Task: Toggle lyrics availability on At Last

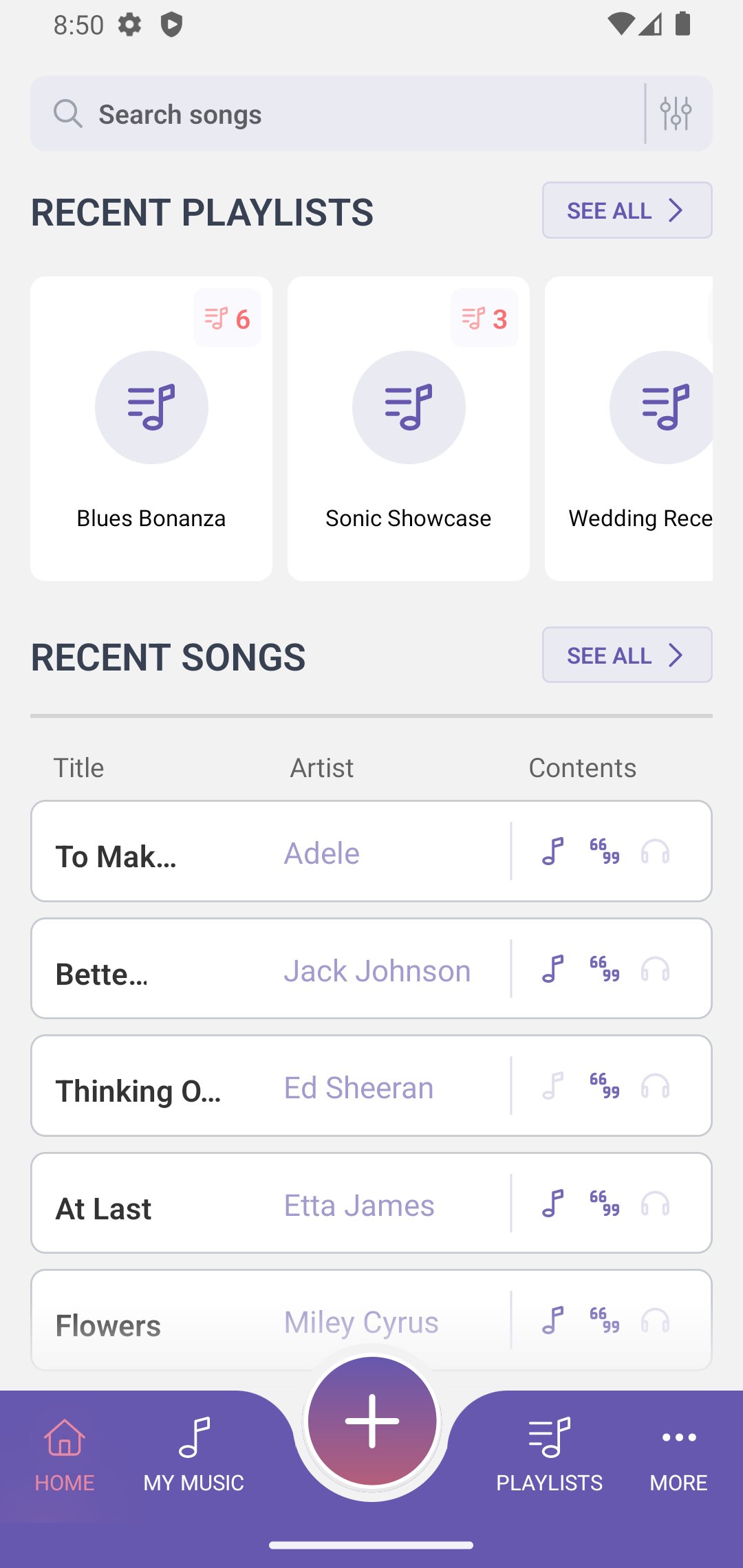Action: (x=604, y=1204)
